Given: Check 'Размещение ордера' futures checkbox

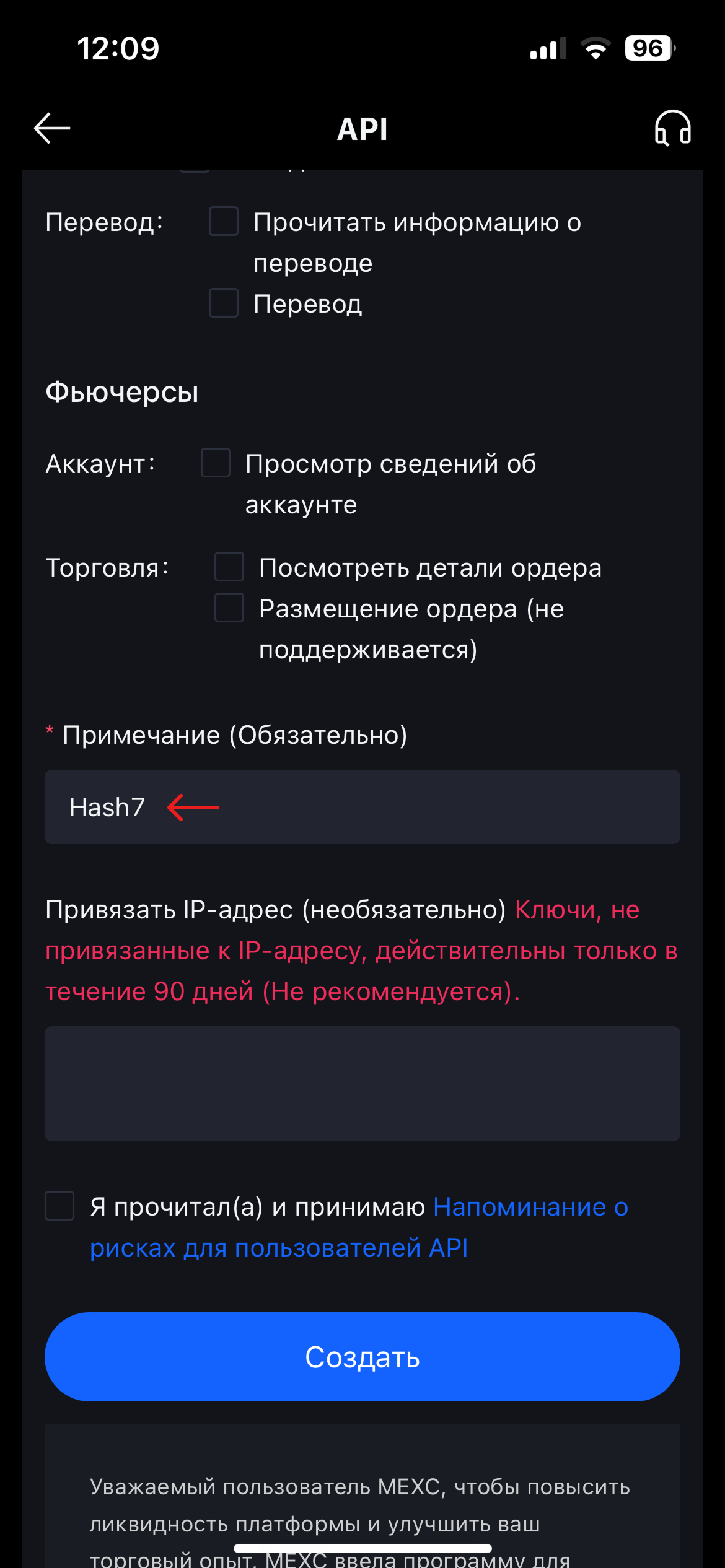Looking at the screenshot, I should (229, 608).
